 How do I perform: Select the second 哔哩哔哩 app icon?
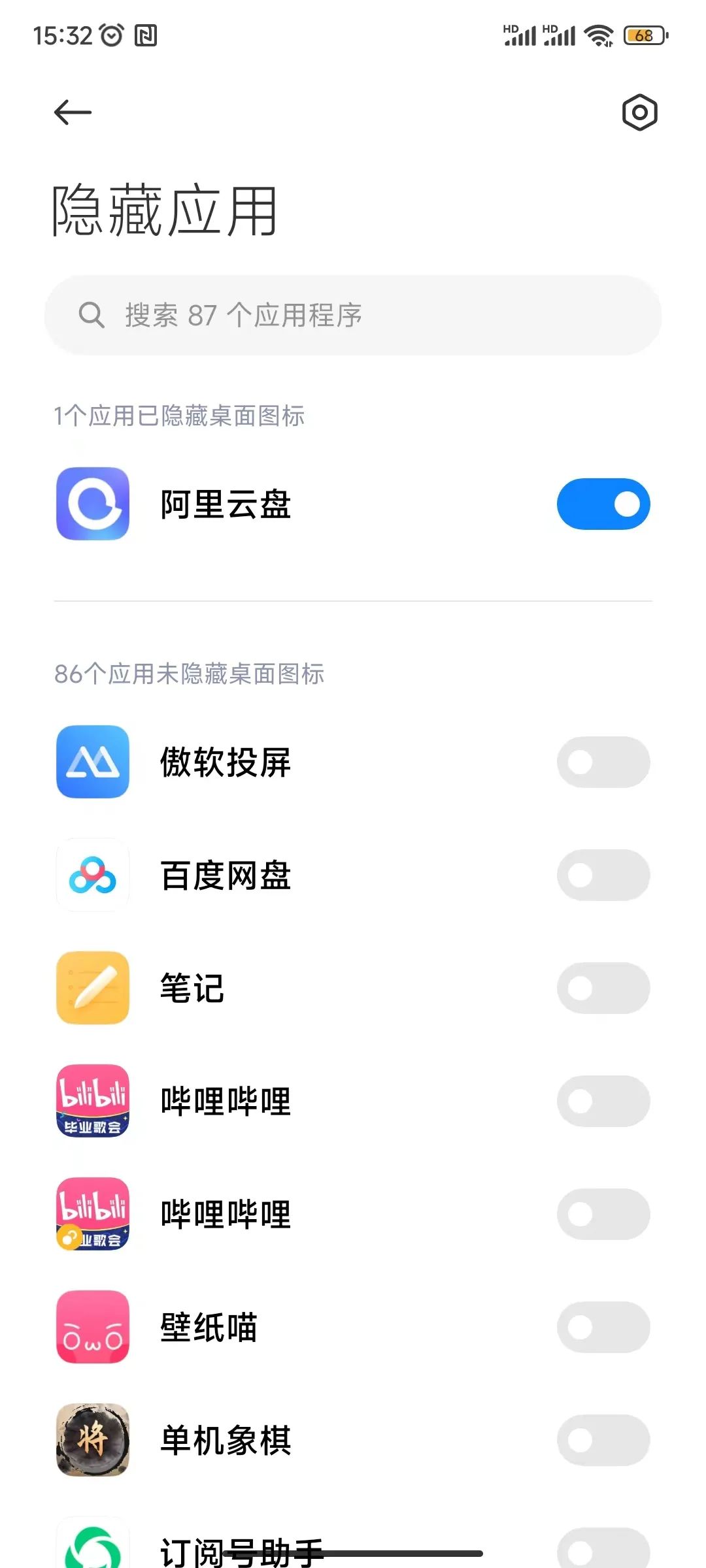tap(92, 1214)
